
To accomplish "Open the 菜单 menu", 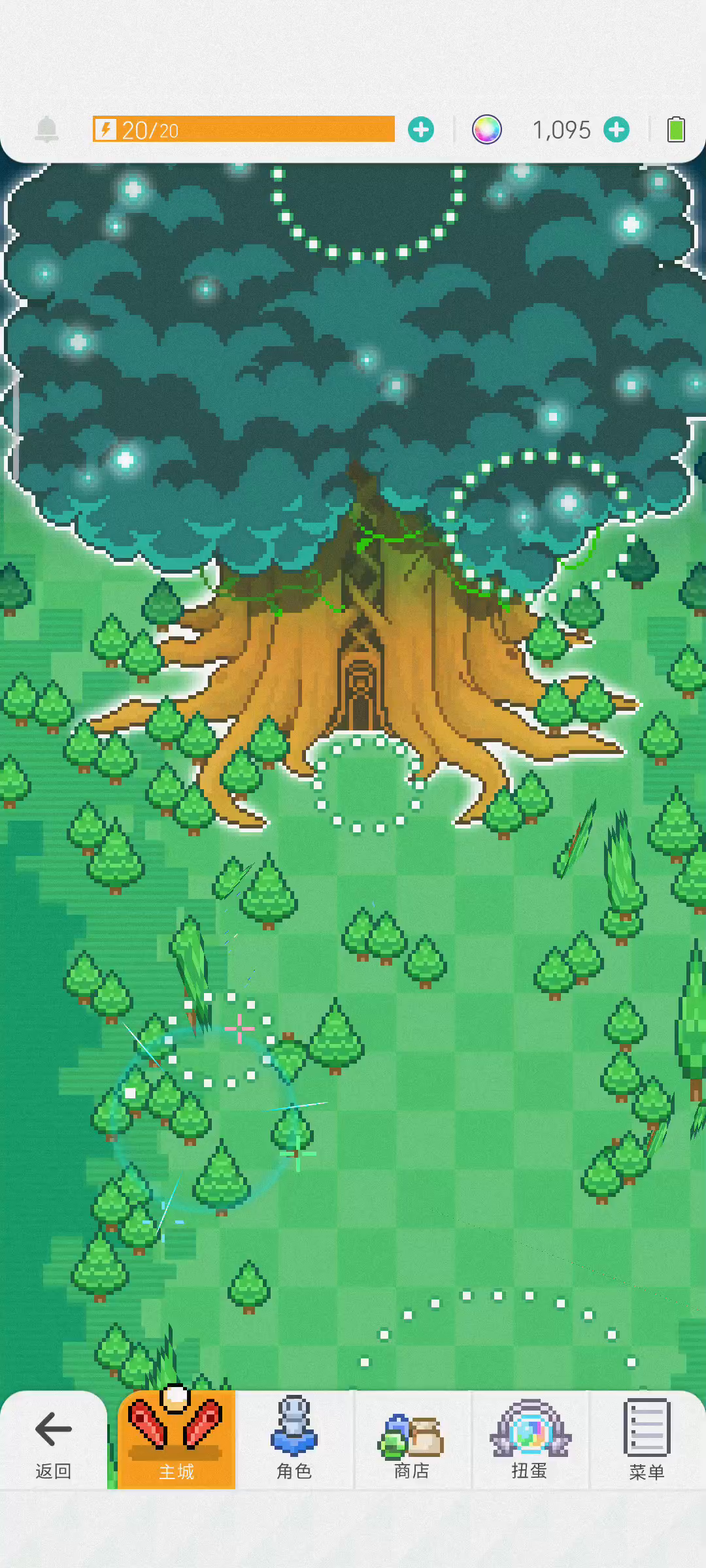I will 647,1440.
